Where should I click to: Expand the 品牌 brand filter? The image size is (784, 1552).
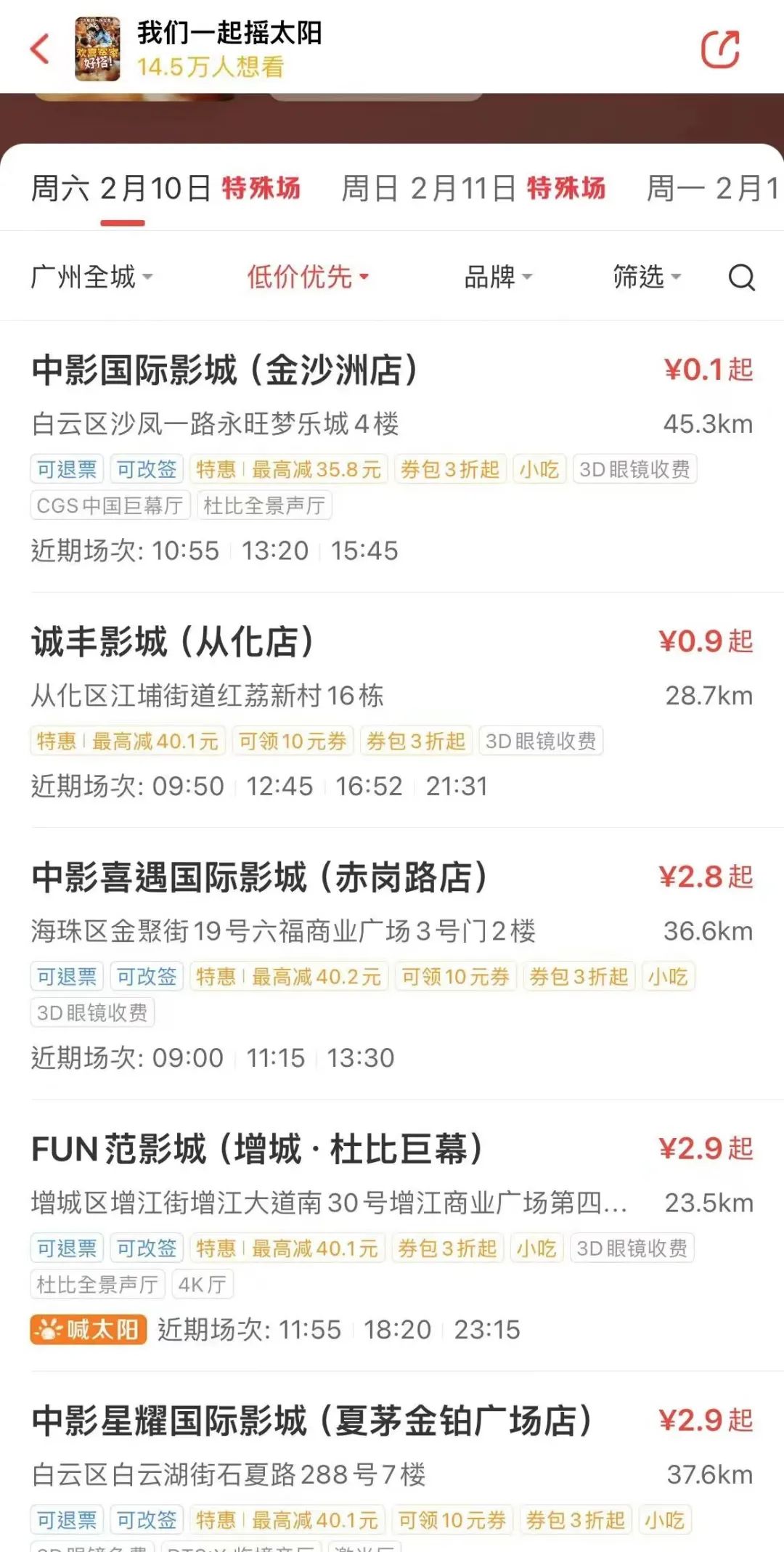point(498,277)
